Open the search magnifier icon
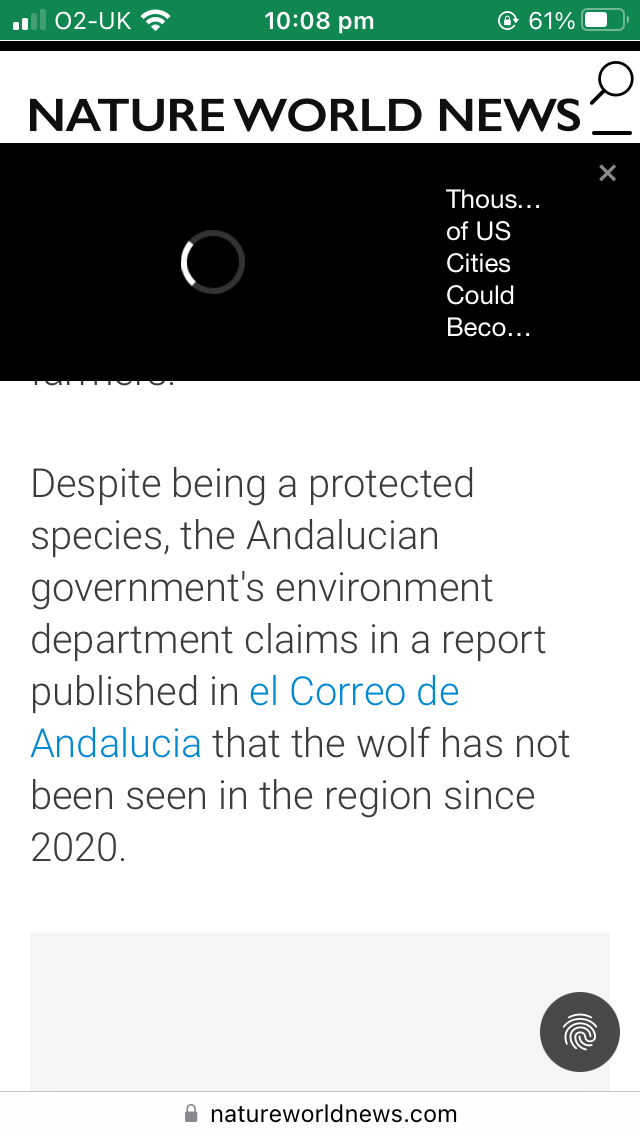The image size is (640, 1136). [x=612, y=83]
